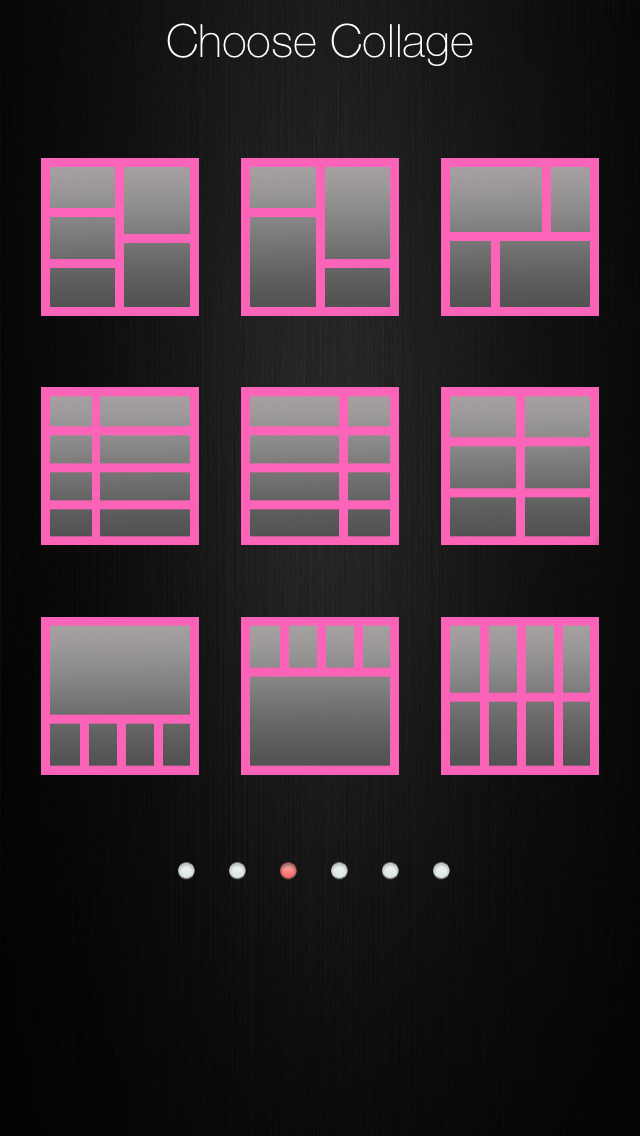This screenshot has width=640, height=1136.
Task: Jump to the first page indicator dot
Action: click(x=186, y=871)
